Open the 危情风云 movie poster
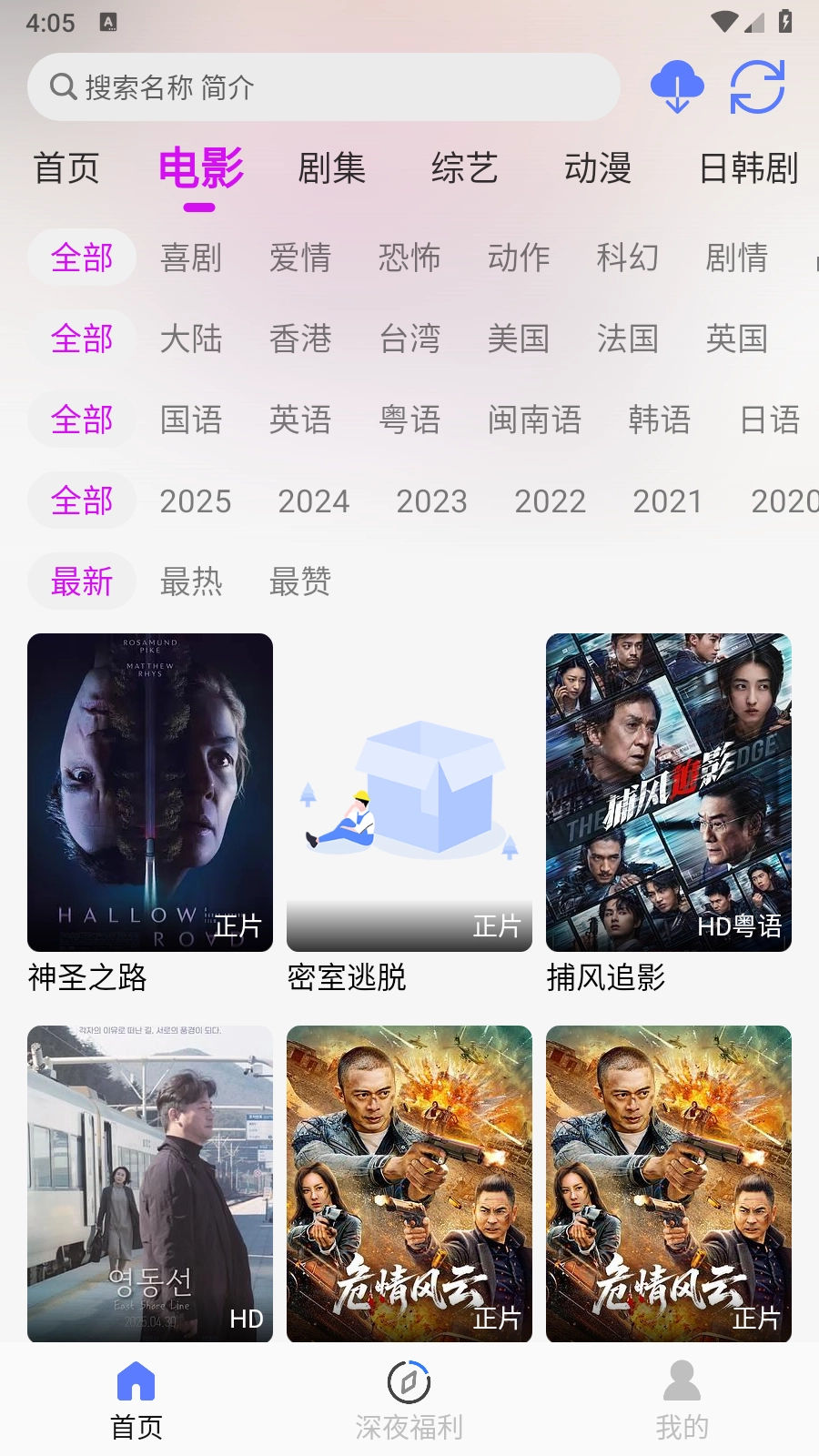Image resolution: width=819 pixels, height=1456 pixels. pos(409,1183)
